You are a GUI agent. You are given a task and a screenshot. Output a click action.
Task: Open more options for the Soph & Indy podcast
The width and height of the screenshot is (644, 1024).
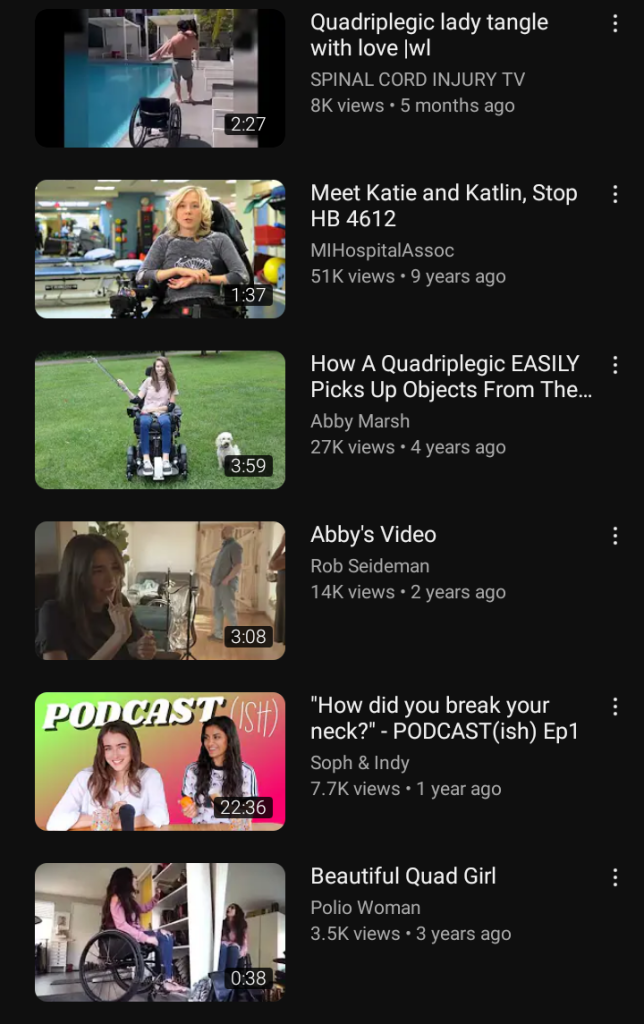pyautogui.click(x=615, y=707)
